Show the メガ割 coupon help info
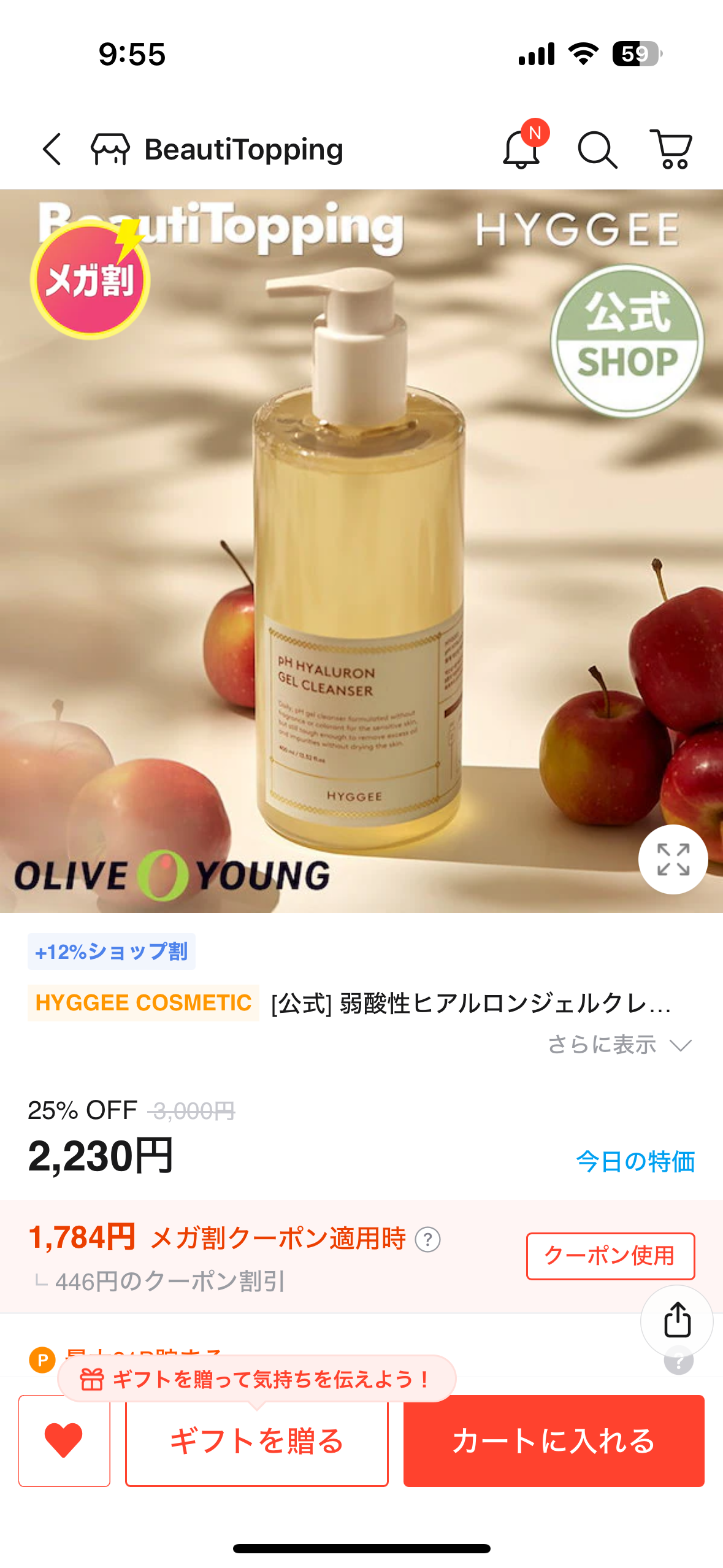The height and width of the screenshot is (1568, 723). tap(427, 1239)
